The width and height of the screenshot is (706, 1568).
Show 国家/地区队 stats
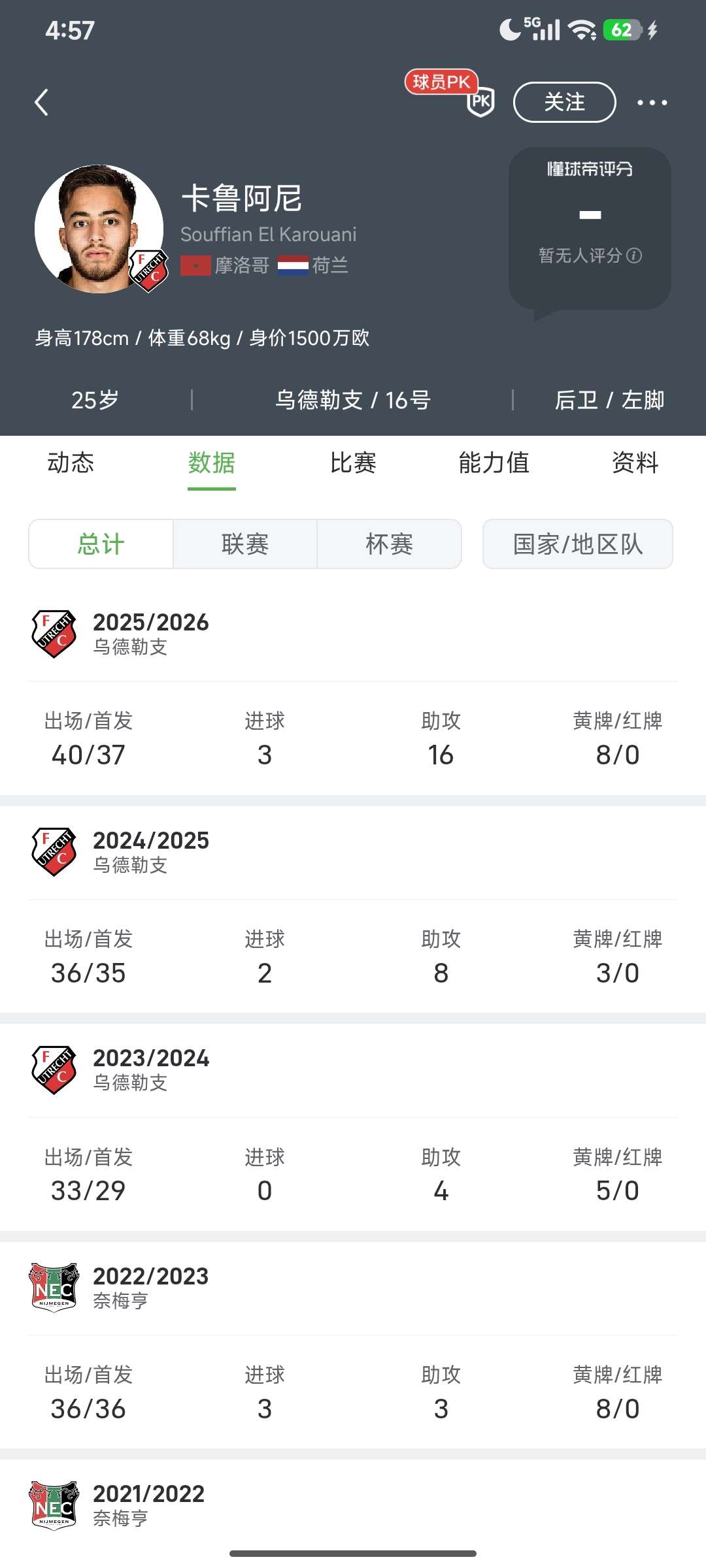tap(578, 544)
